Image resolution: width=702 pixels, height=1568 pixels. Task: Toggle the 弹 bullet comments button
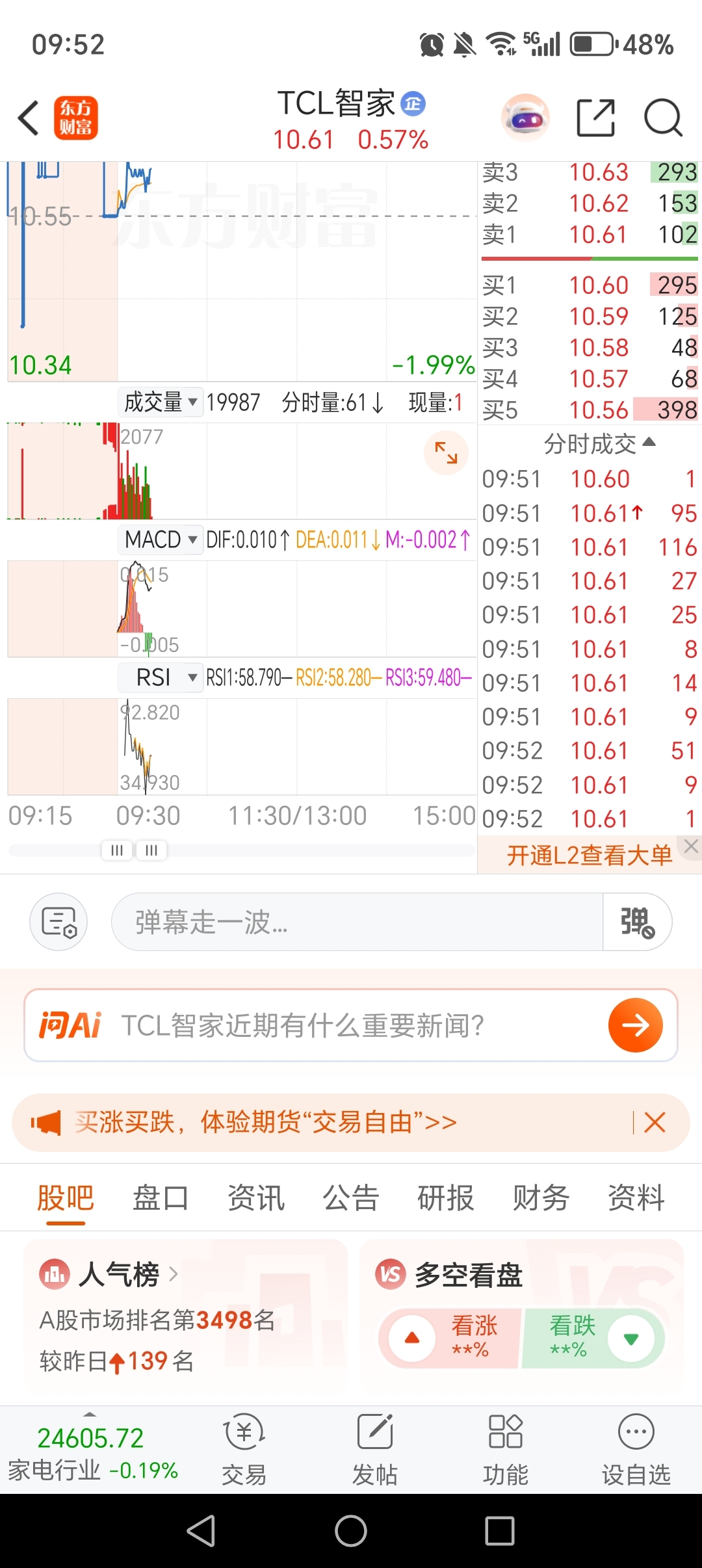click(x=637, y=922)
